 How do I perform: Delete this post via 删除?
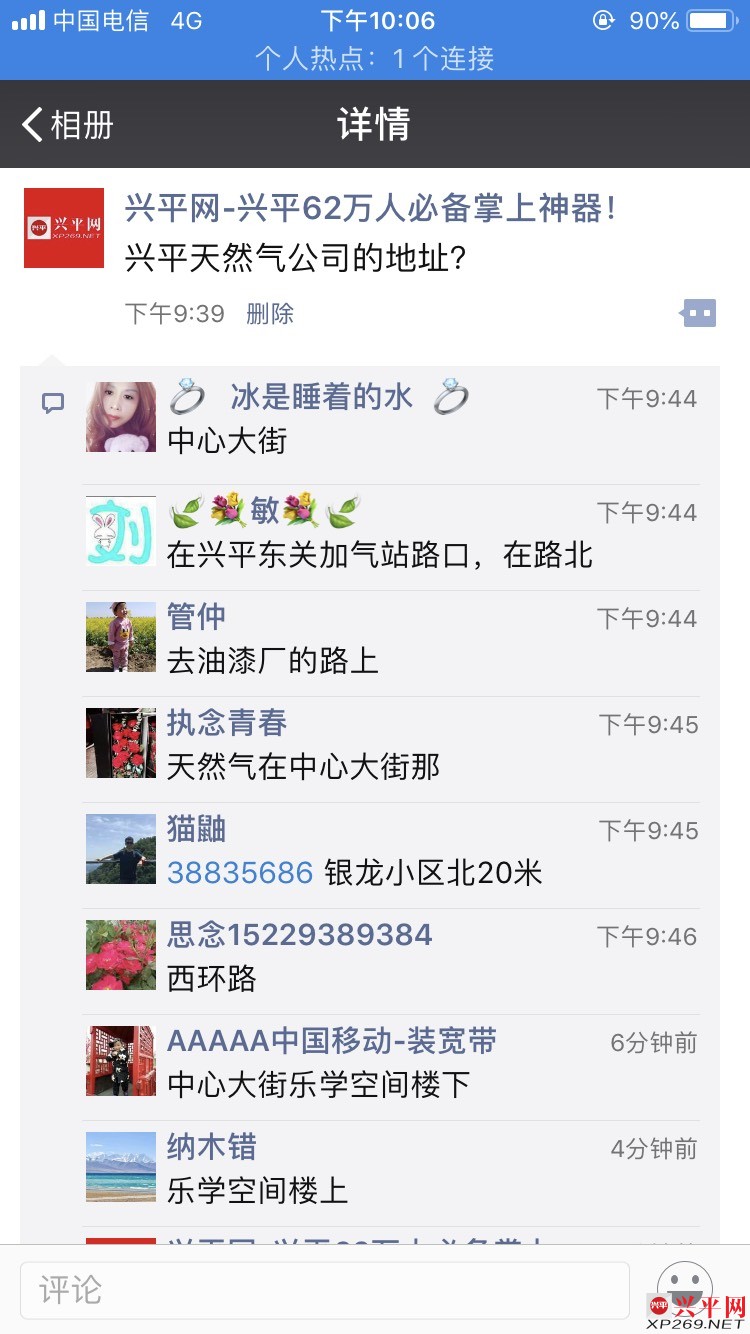tap(270, 313)
